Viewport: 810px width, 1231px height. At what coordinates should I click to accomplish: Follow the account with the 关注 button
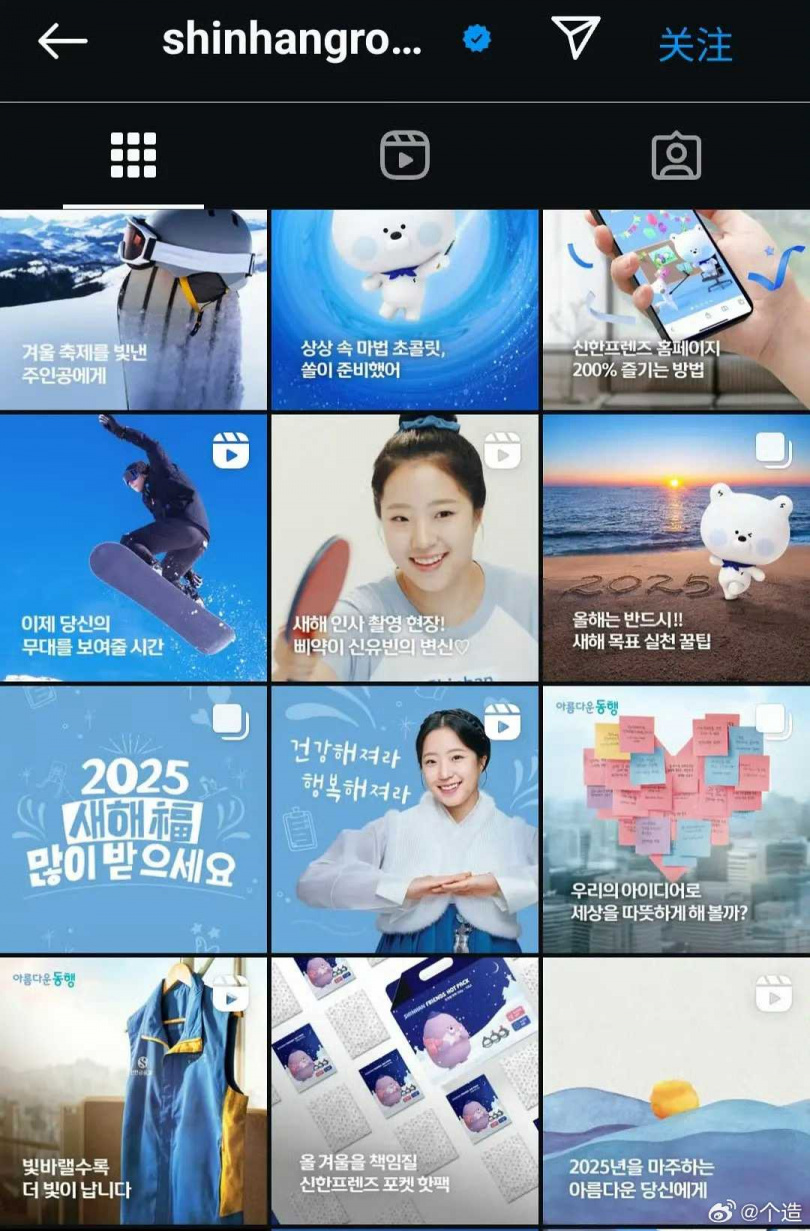(x=695, y=44)
